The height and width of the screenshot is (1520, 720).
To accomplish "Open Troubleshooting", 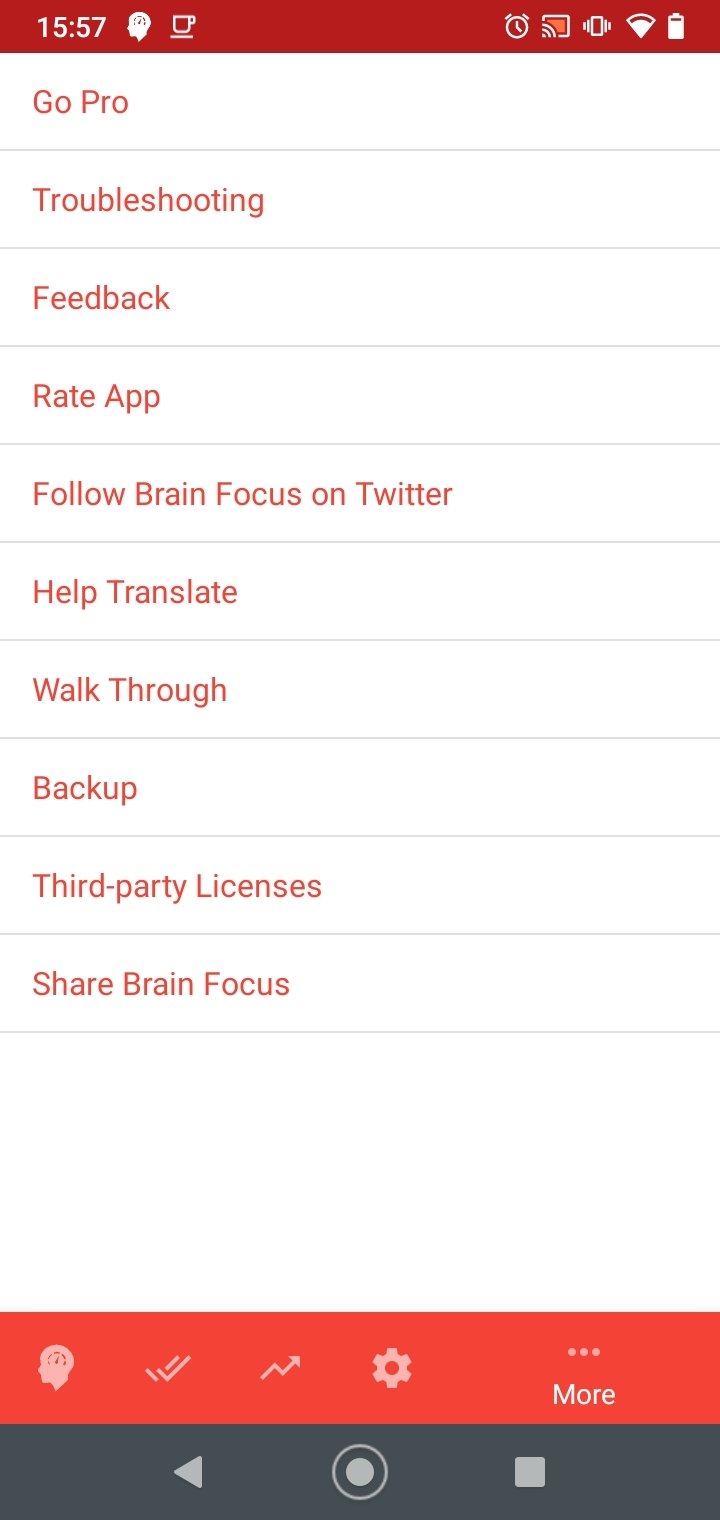I will click(360, 200).
